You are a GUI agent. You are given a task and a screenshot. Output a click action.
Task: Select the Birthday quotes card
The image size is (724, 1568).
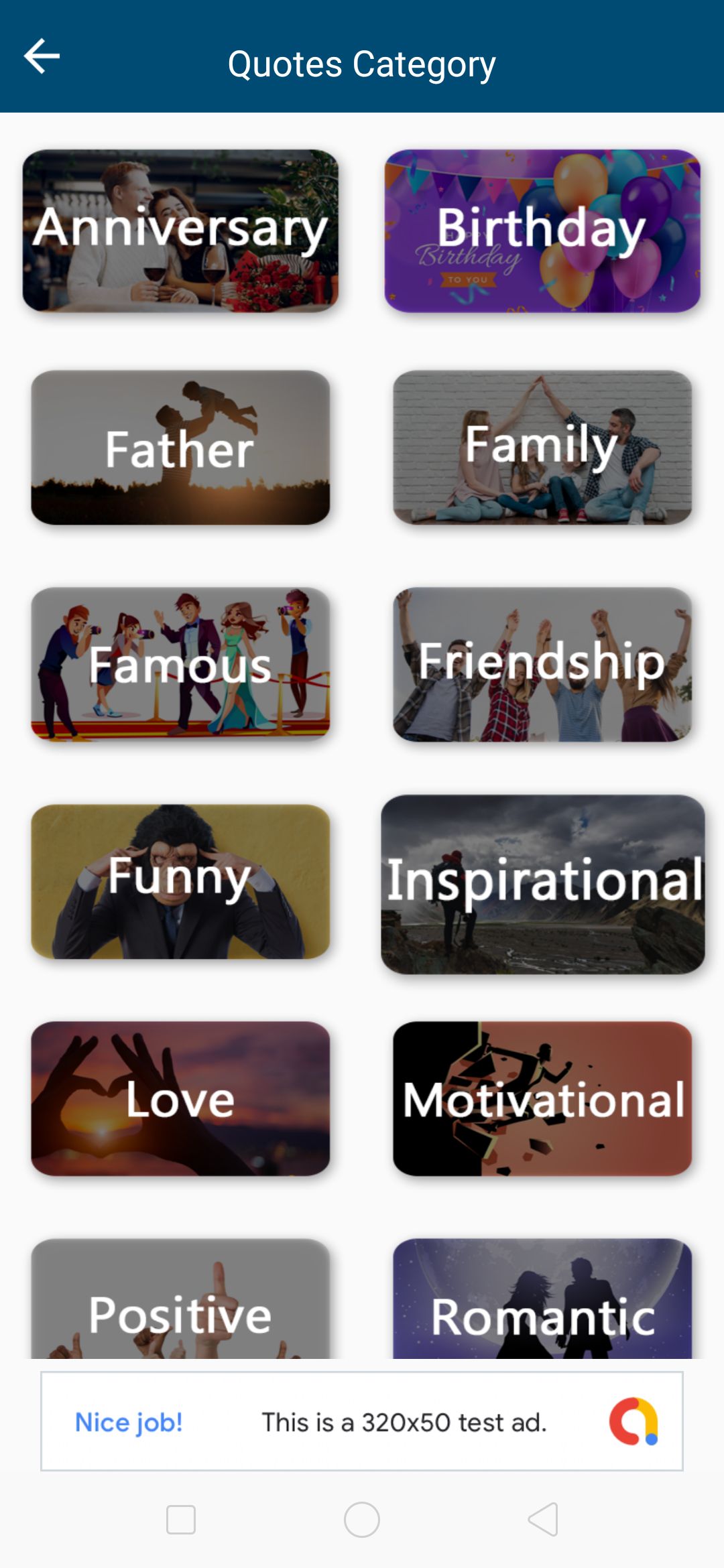click(x=542, y=231)
